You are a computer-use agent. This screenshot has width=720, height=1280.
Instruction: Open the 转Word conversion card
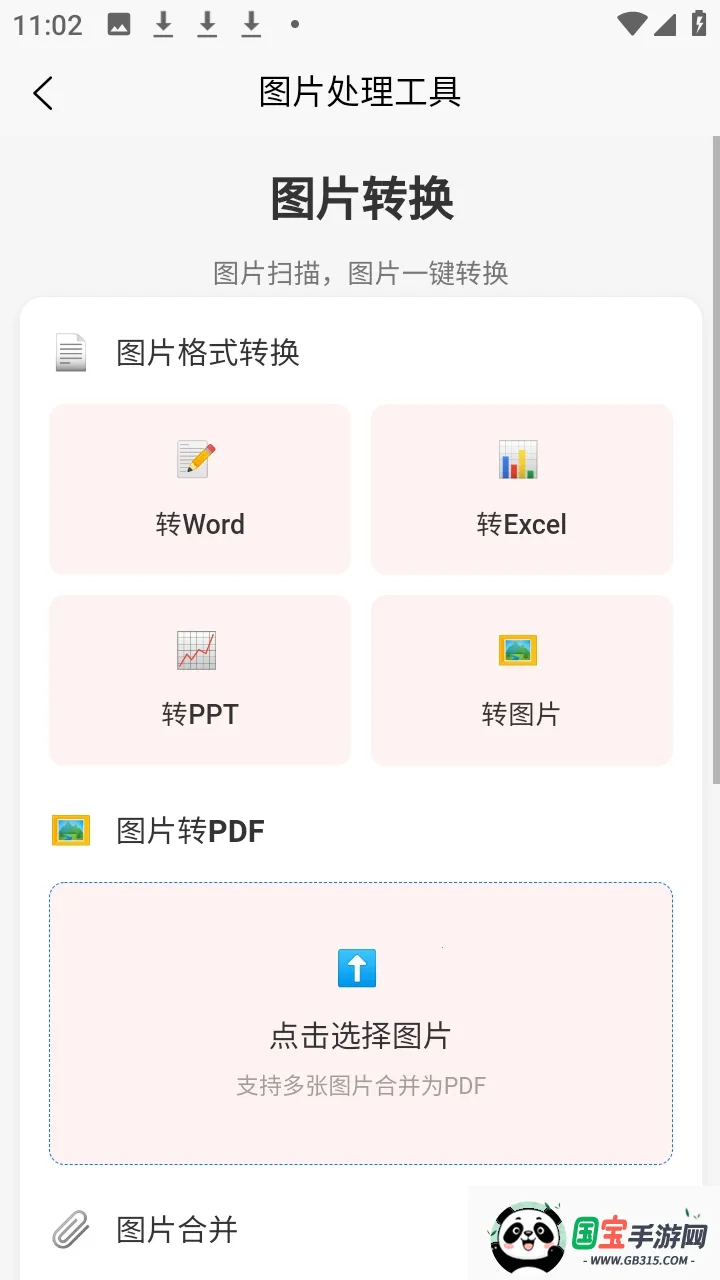tap(199, 489)
